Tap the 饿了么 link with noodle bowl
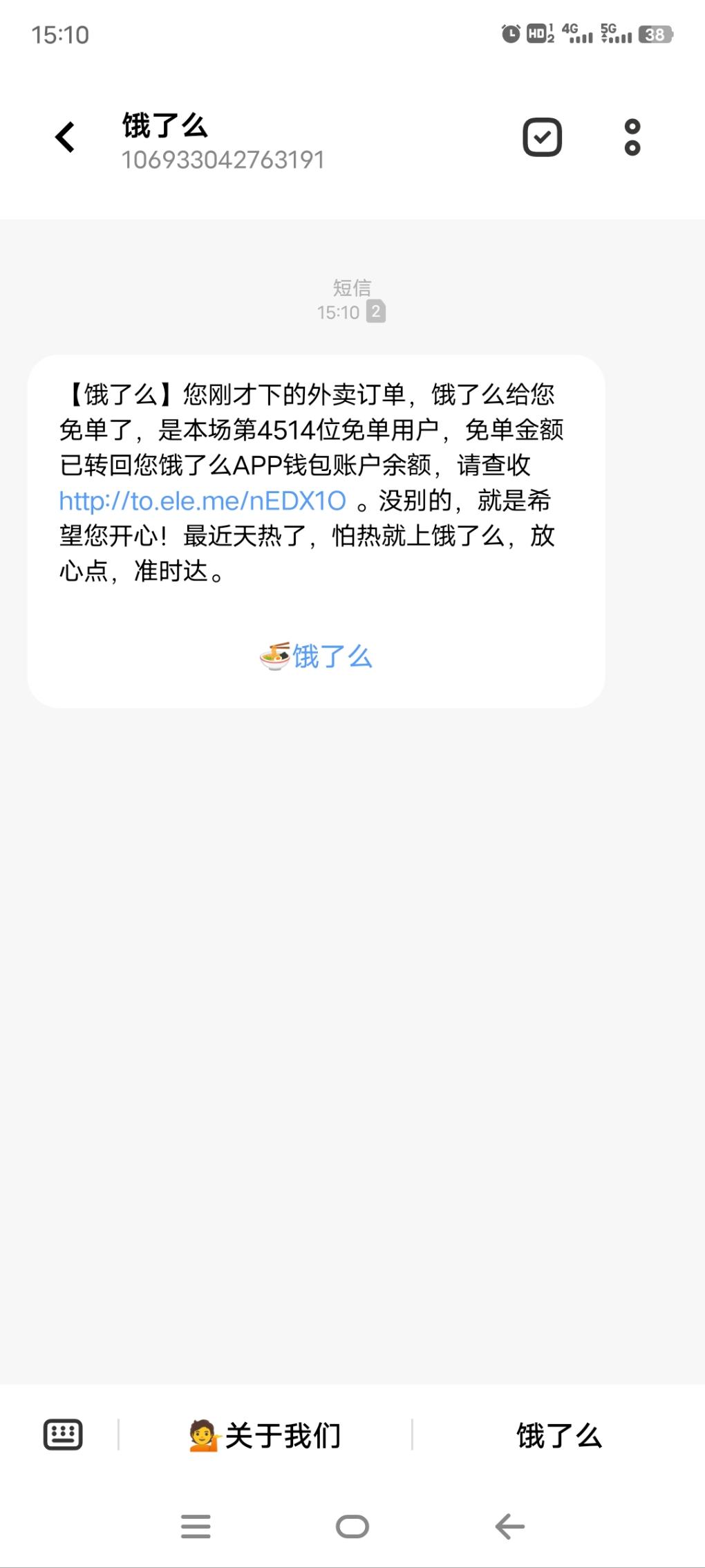Image resolution: width=705 pixels, height=1568 pixels. point(317,656)
